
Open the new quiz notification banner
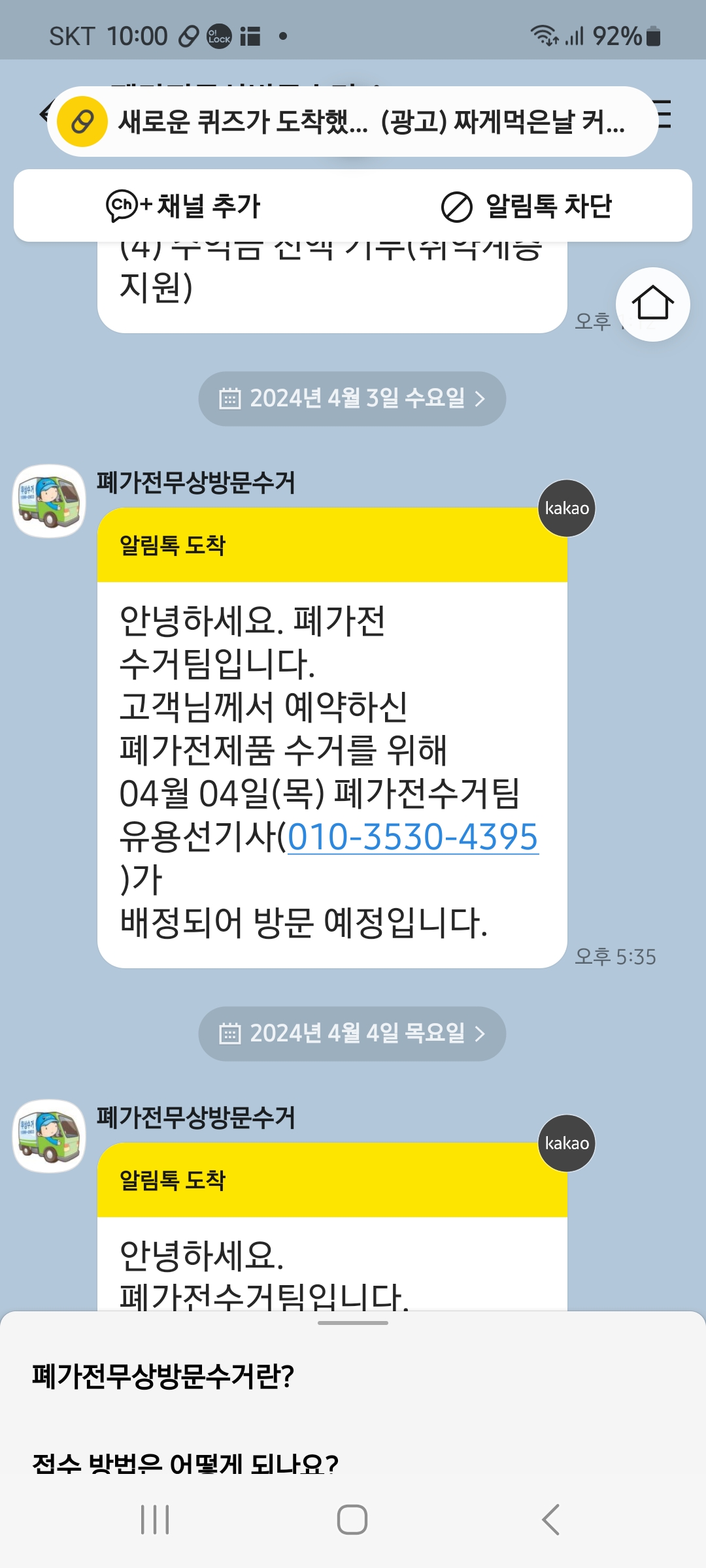click(353, 122)
